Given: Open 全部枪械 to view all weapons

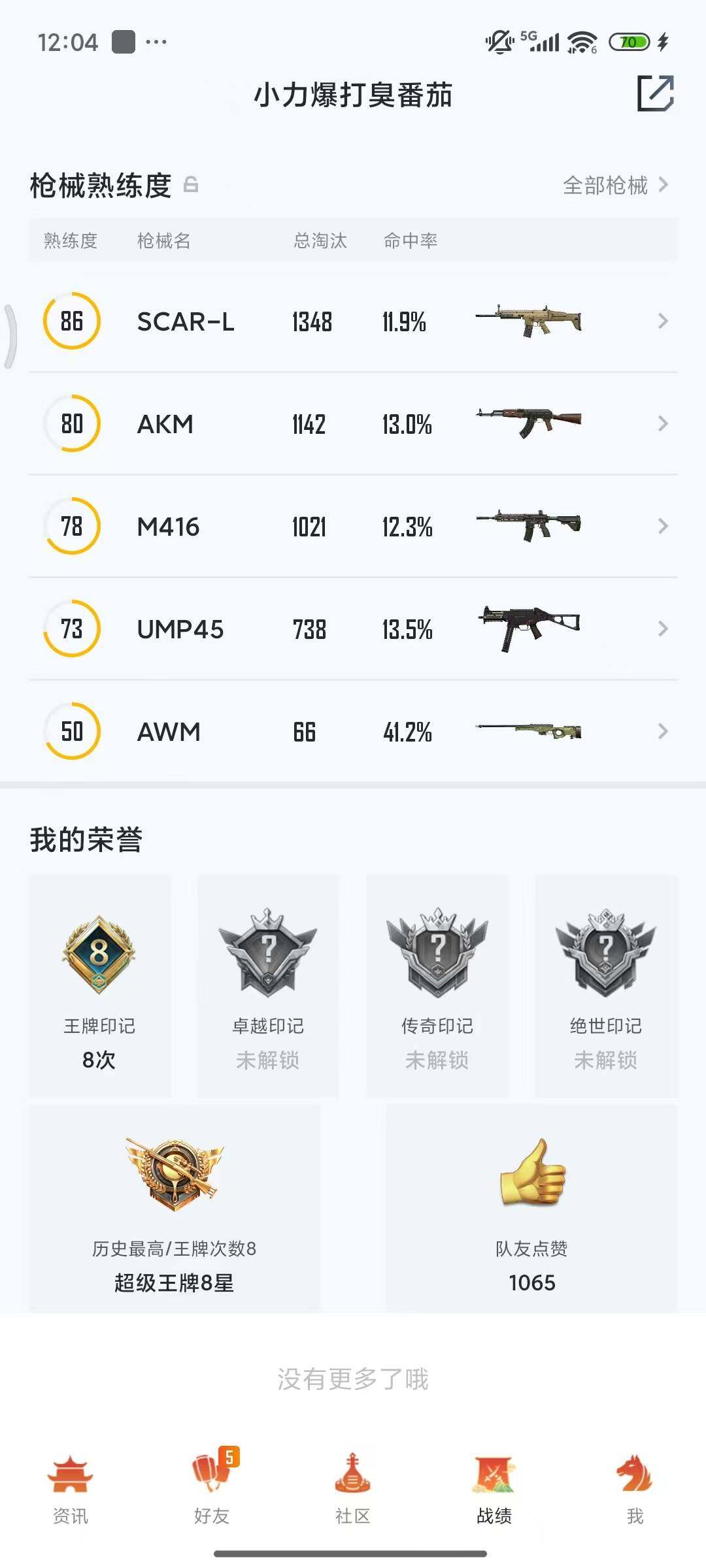Looking at the screenshot, I should tap(605, 186).
